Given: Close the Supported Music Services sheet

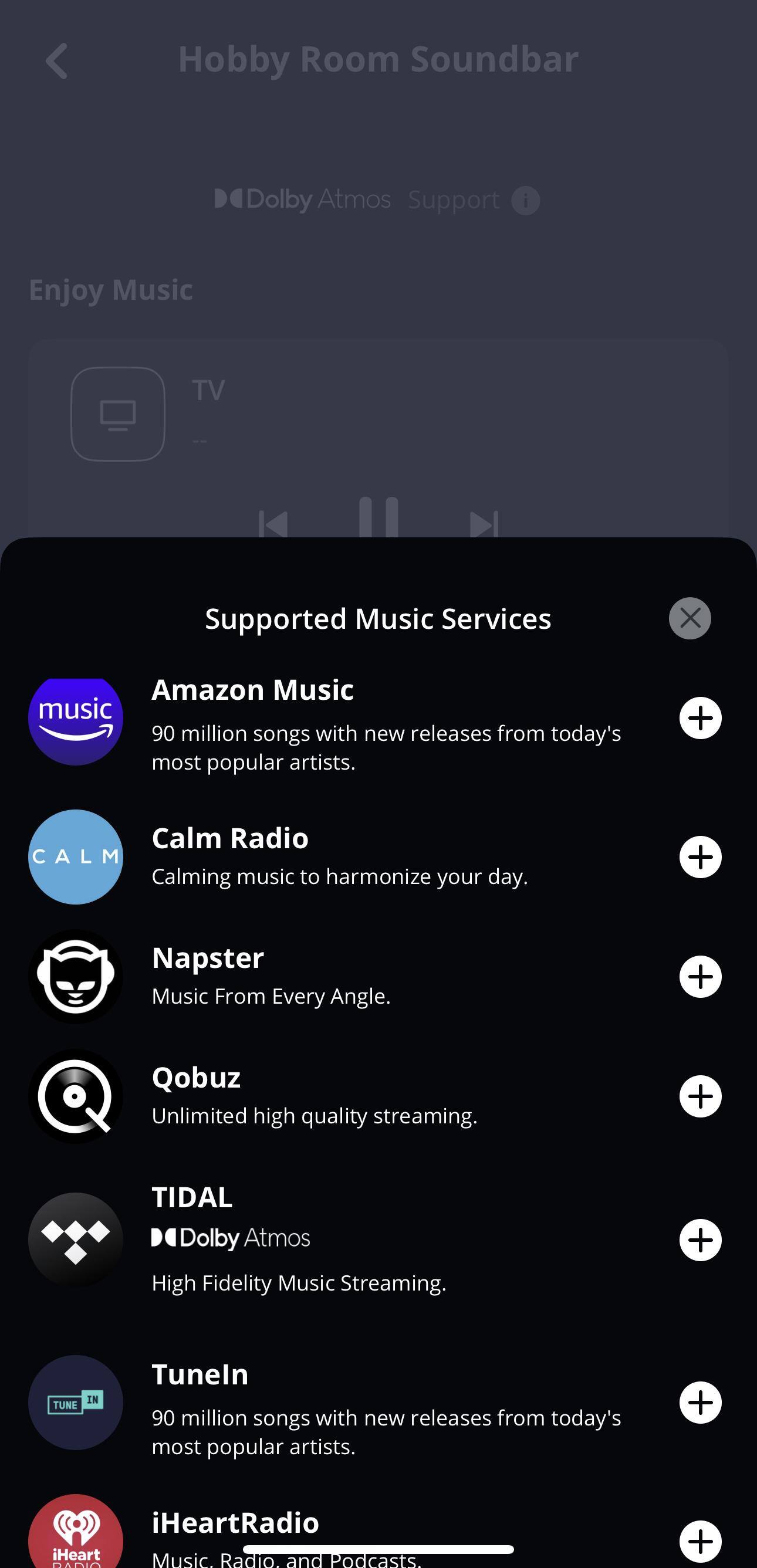Looking at the screenshot, I should coord(690,618).
